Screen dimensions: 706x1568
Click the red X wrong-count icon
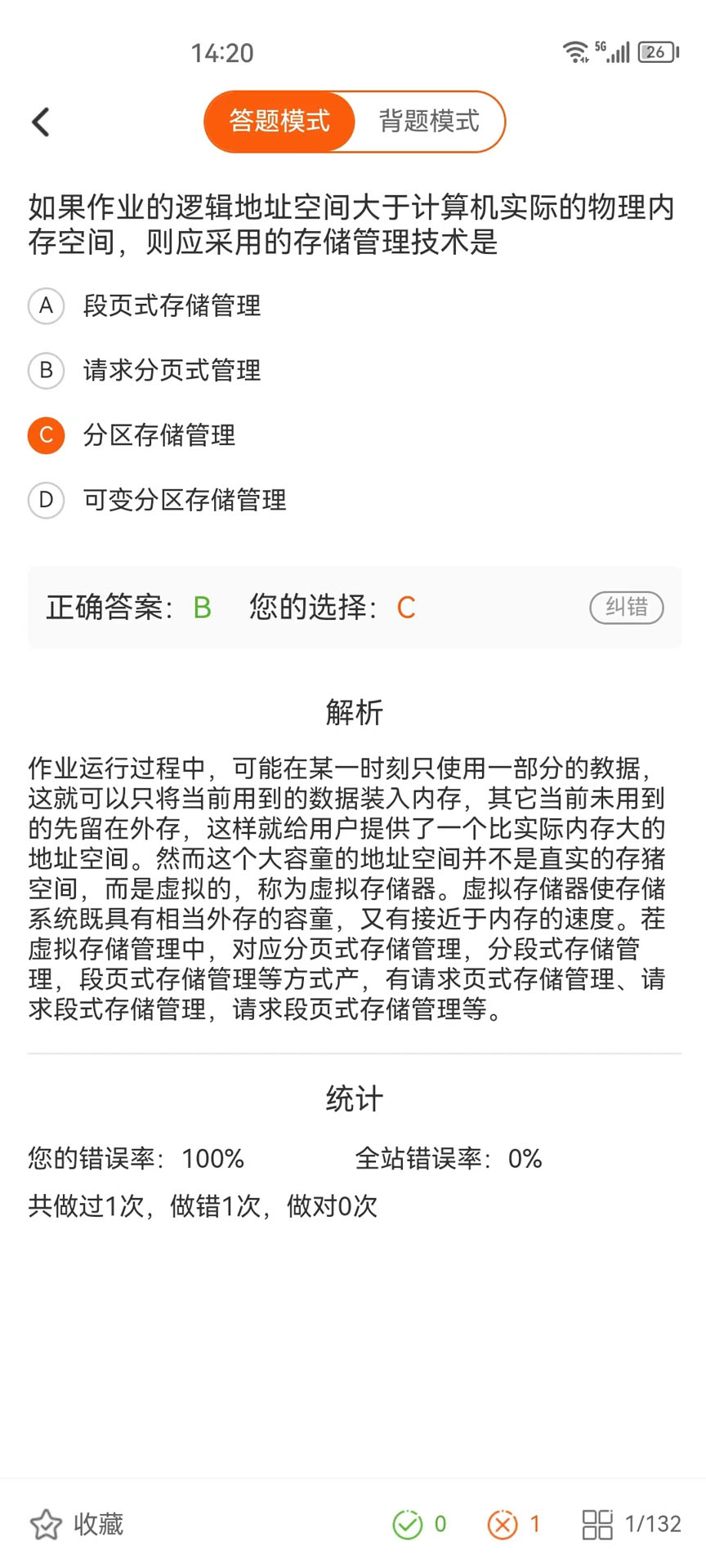click(503, 1524)
